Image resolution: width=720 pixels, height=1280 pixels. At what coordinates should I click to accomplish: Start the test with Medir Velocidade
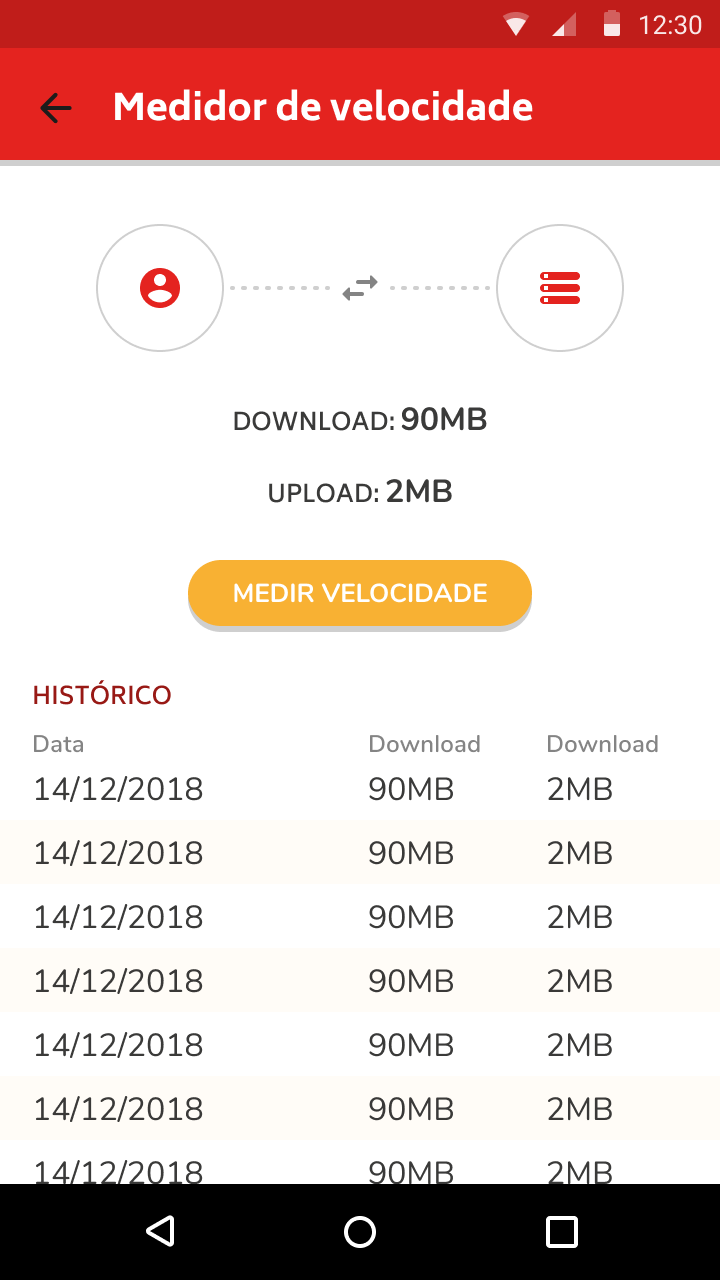click(360, 593)
